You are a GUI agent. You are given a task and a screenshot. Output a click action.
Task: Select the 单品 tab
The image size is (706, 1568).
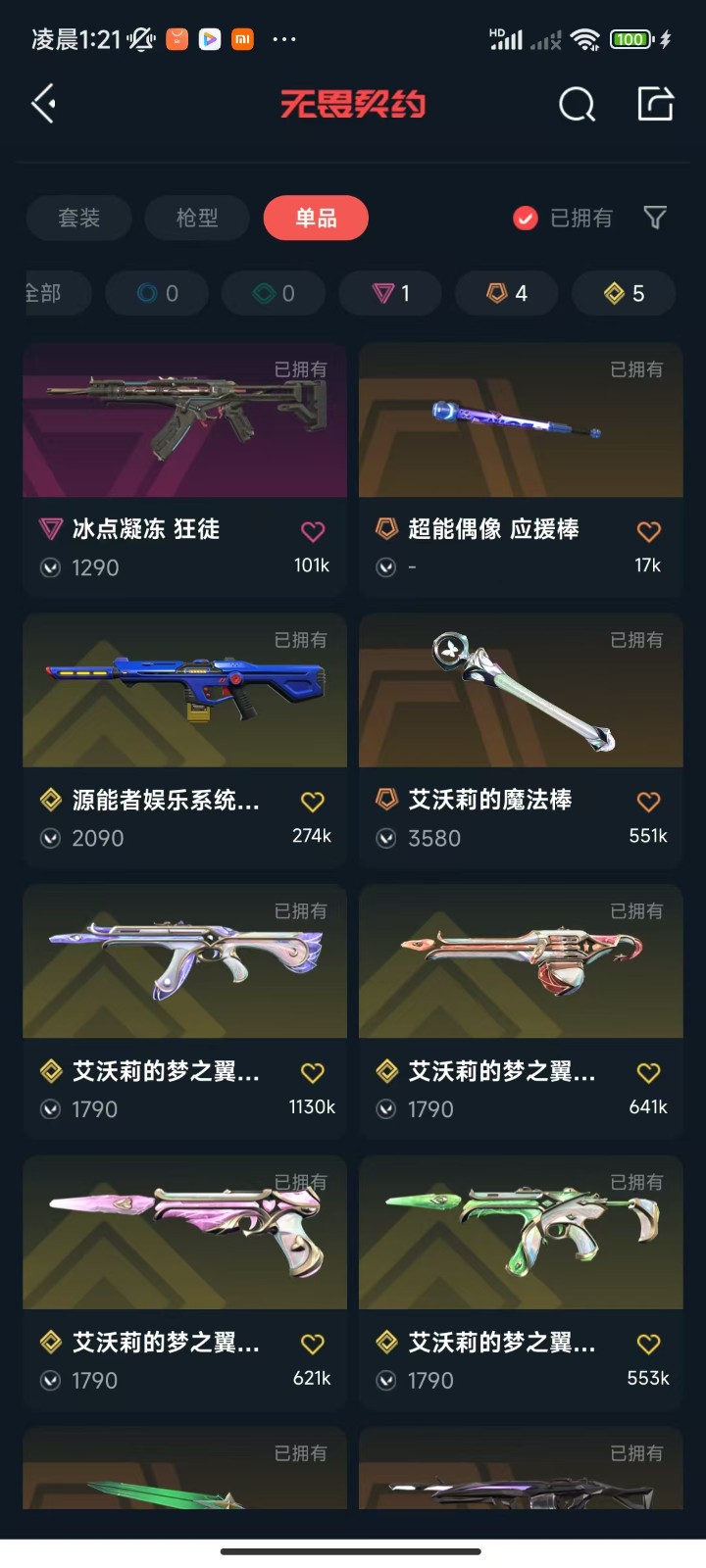pyautogui.click(x=316, y=218)
